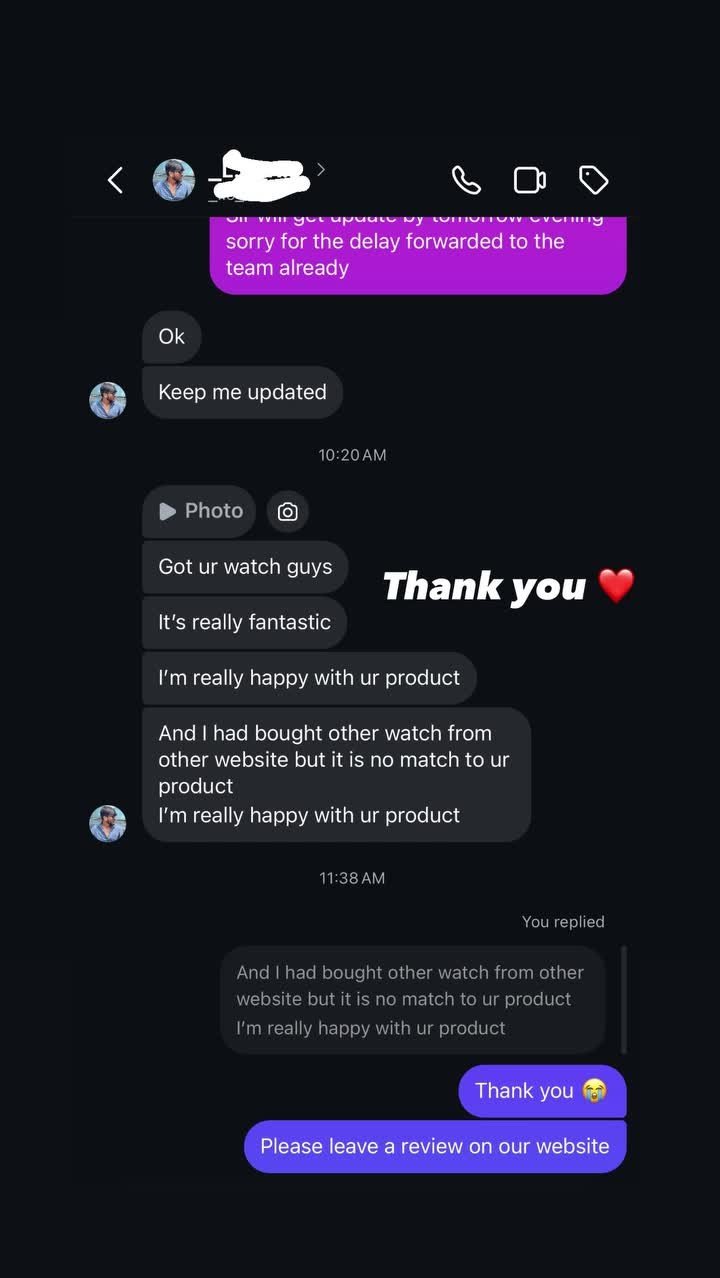This screenshot has width=720, height=1278.
Task: Select the 'Please leave a review' message
Action: pos(435,1146)
